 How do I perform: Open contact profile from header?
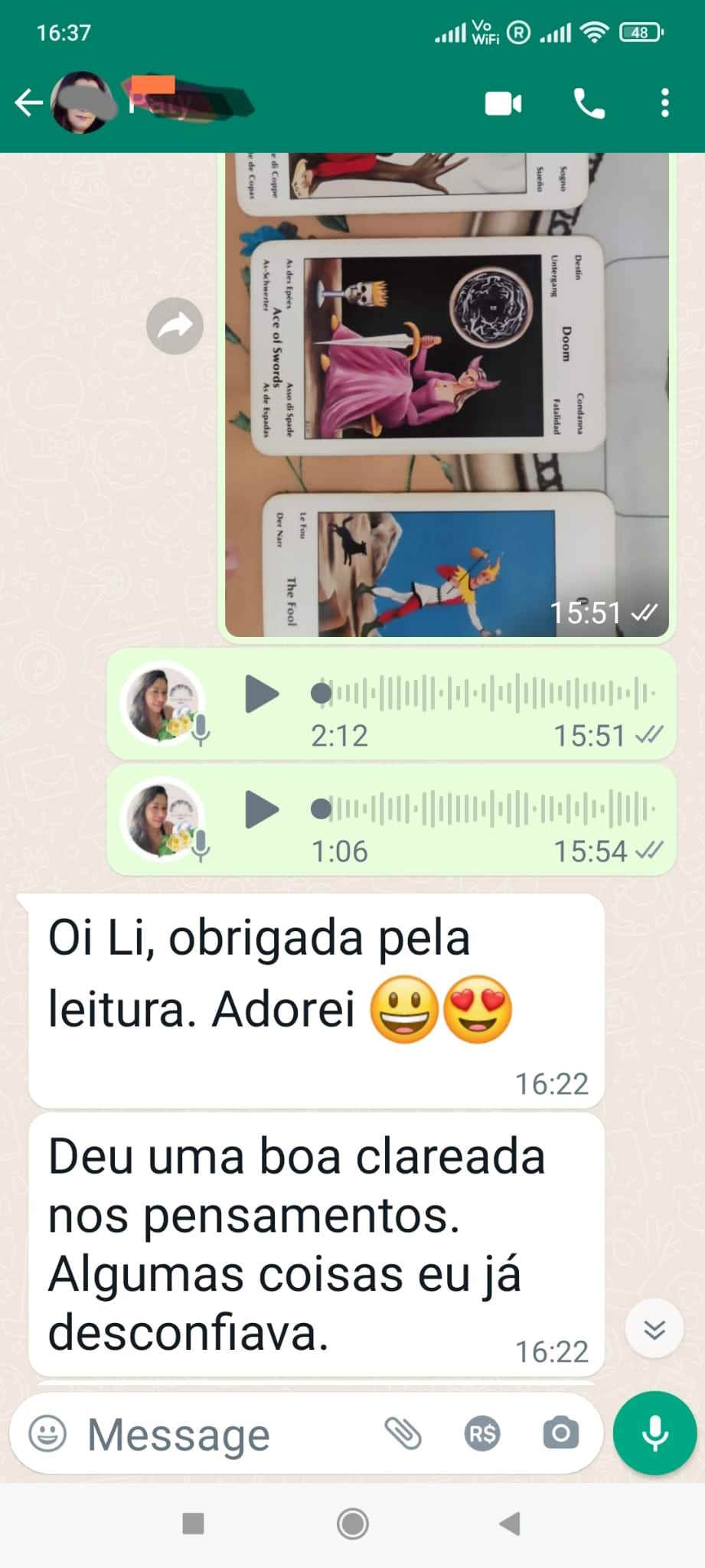coord(184,103)
